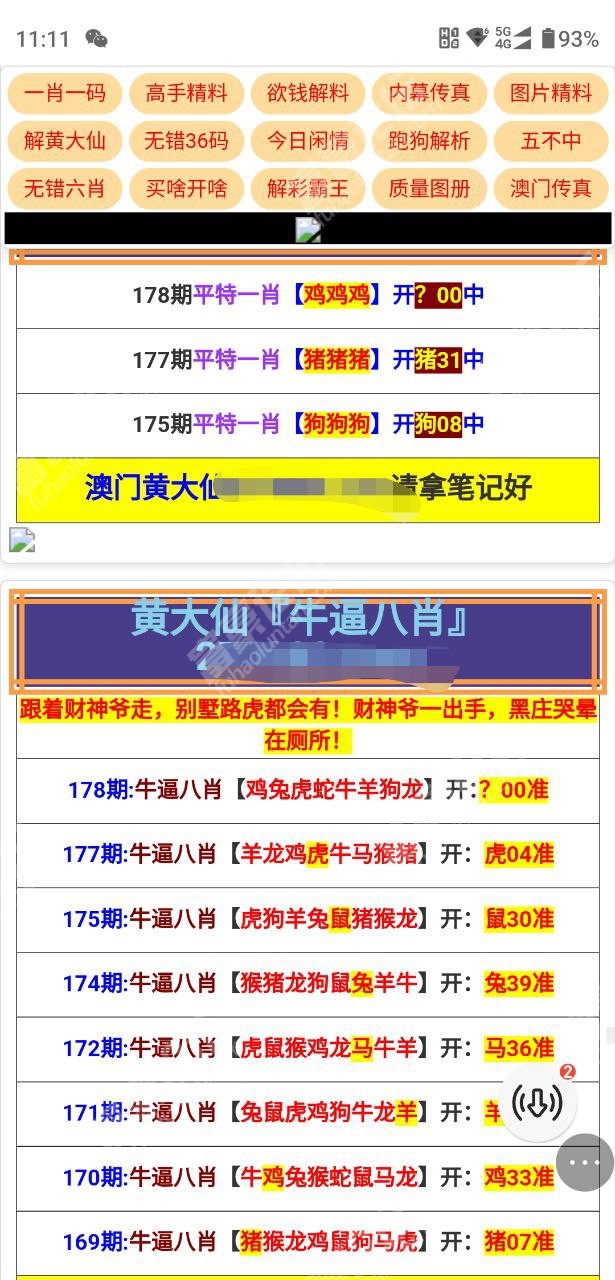615x1280 pixels.
Task: Tap the 解彩霸王 chip
Action: point(308,188)
